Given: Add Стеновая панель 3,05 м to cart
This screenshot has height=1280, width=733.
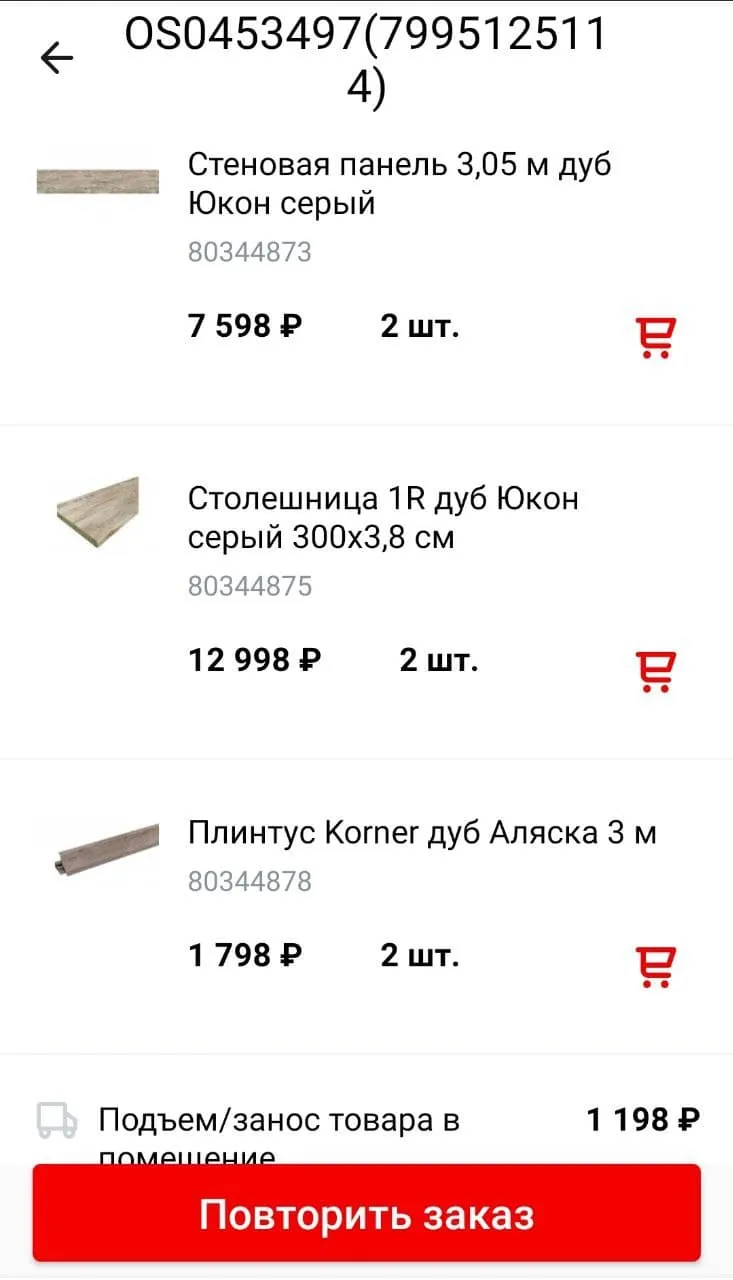Looking at the screenshot, I should (656, 337).
